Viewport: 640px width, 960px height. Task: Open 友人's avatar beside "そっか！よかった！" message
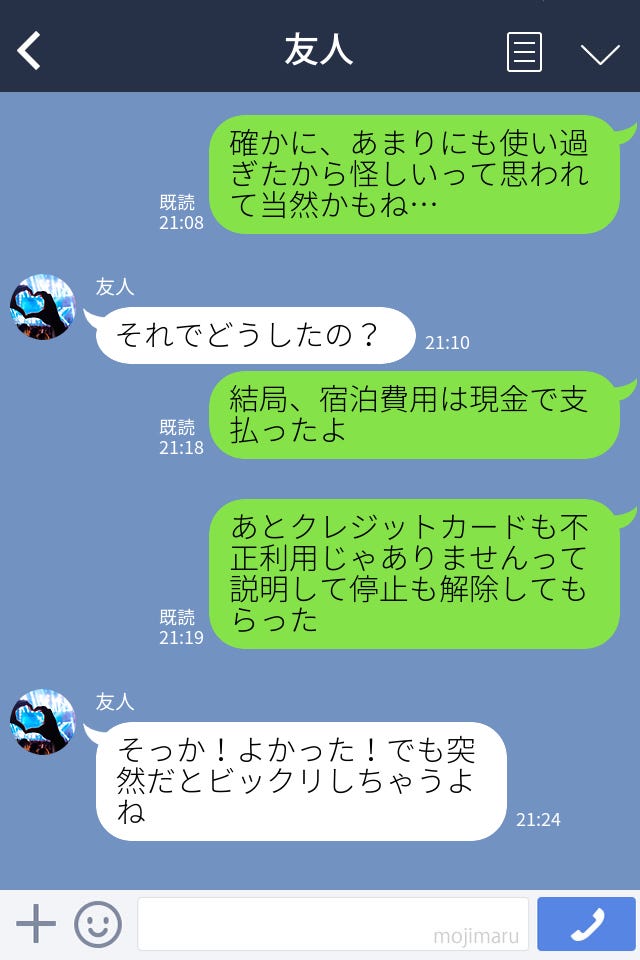pyautogui.click(x=43, y=722)
